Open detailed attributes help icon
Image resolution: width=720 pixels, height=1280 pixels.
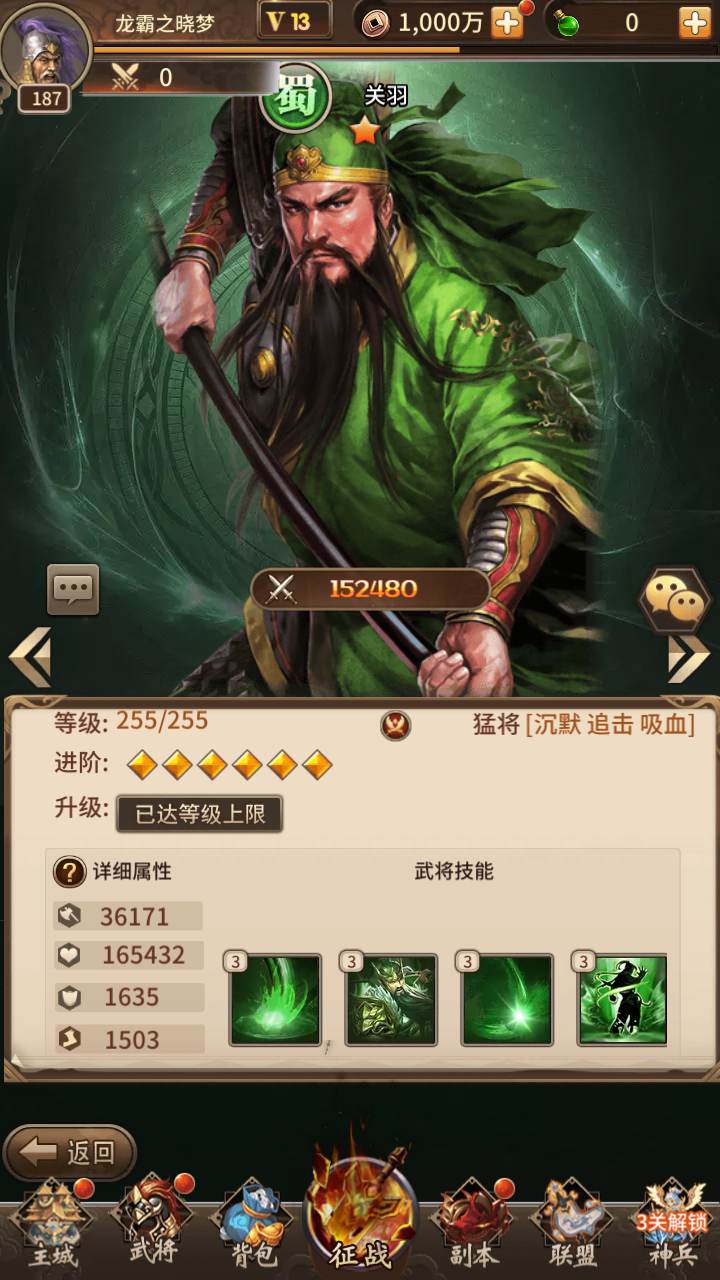pos(69,872)
